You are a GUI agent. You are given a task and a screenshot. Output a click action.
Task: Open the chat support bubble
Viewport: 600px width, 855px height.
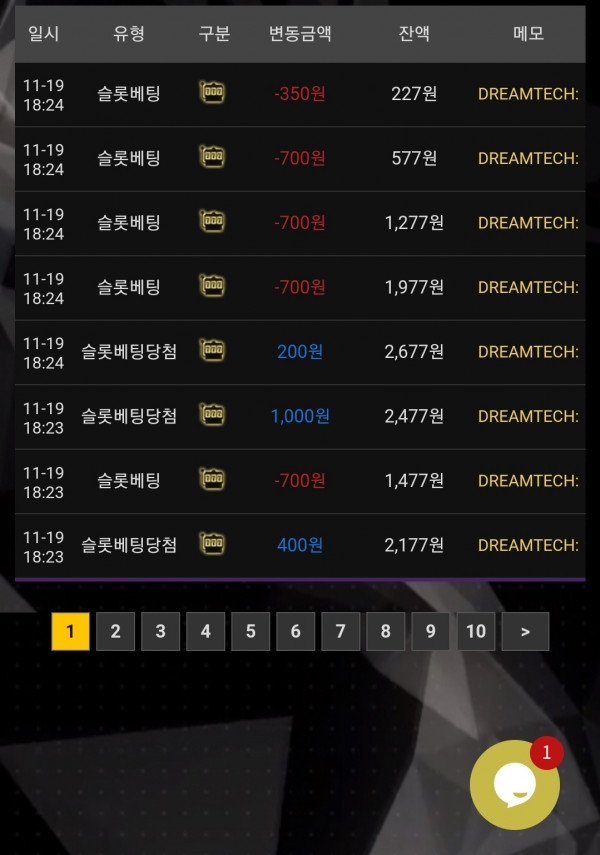tap(515, 786)
